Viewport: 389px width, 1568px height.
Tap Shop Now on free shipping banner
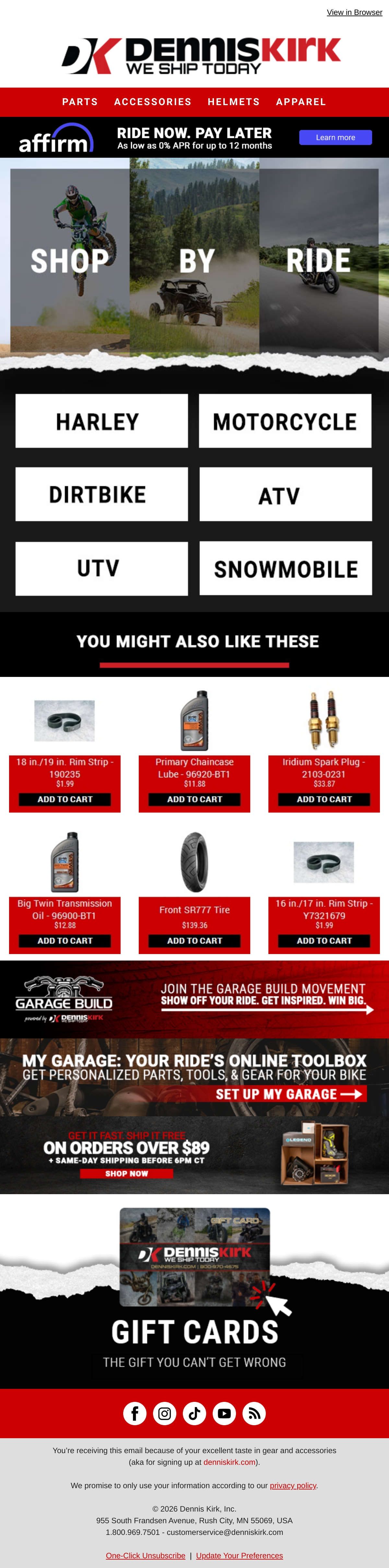pos(126,1173)
